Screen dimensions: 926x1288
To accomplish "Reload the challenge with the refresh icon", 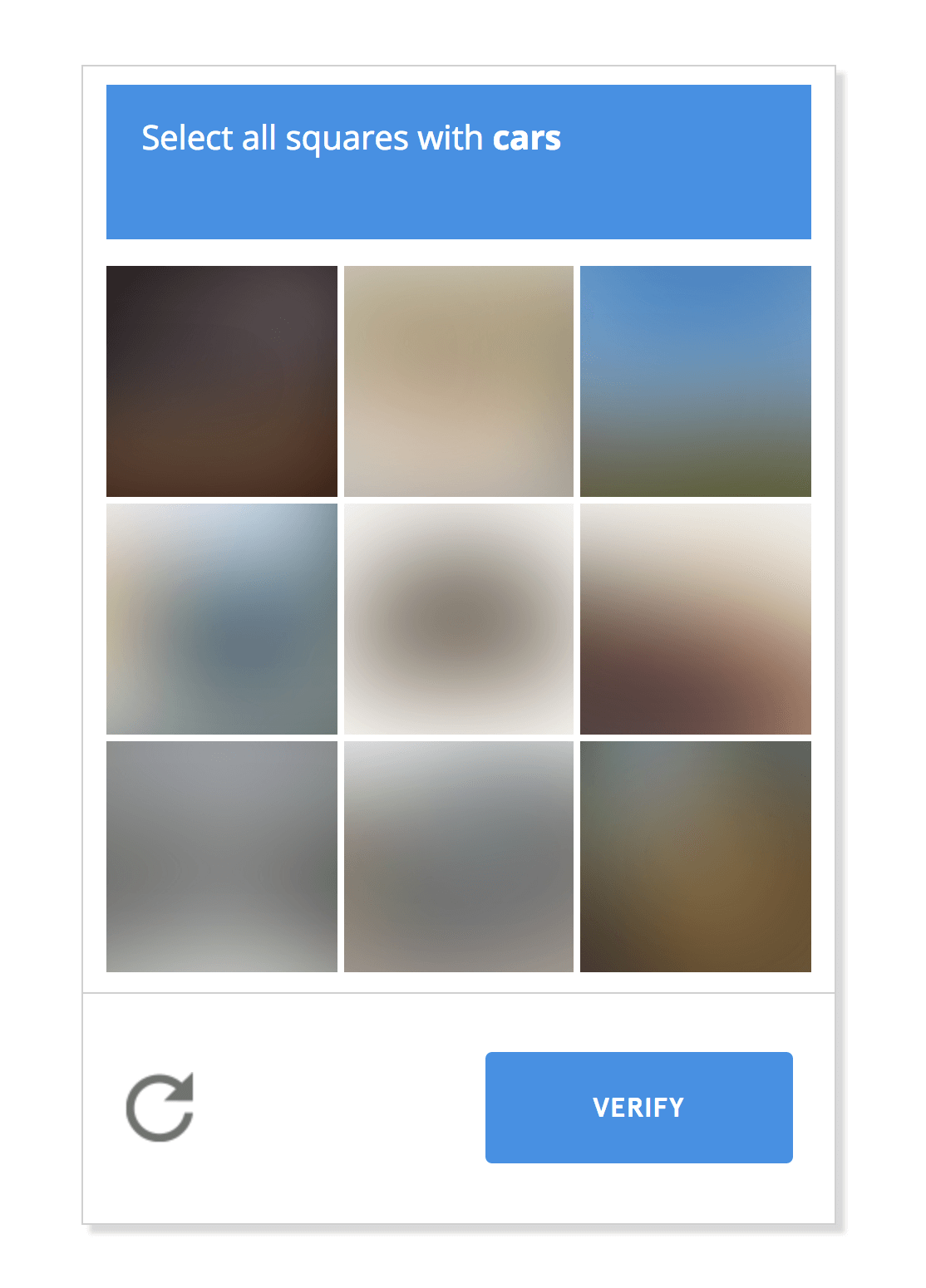I will click(160, 1107).
